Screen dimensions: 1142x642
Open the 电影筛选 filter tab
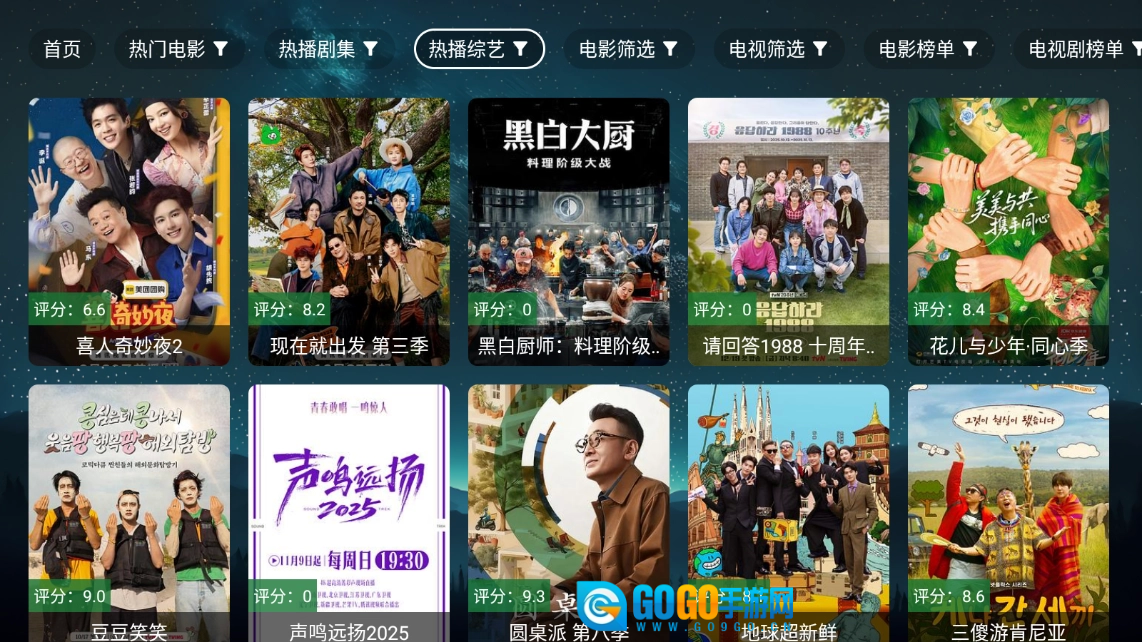628,49
